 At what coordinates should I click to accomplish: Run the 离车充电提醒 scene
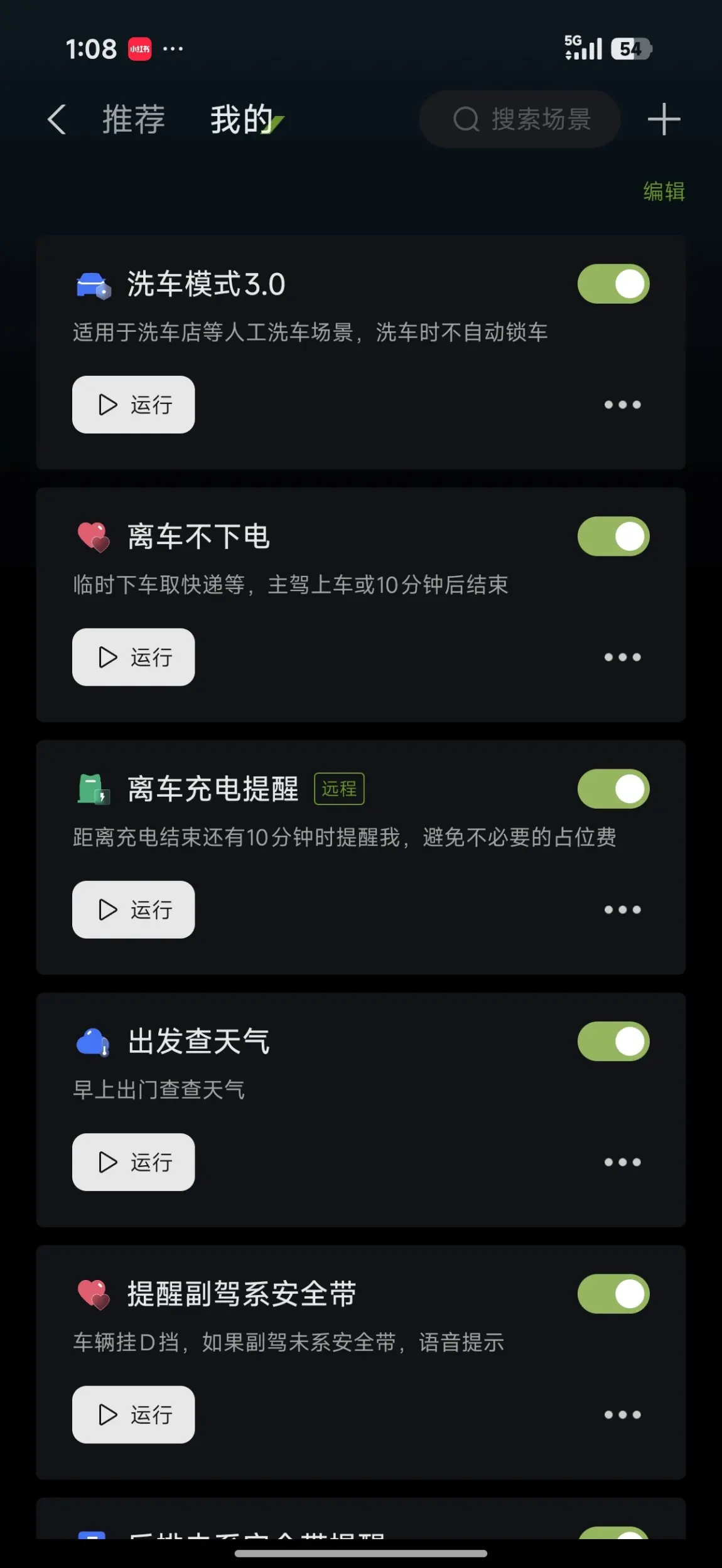(134, 909)
